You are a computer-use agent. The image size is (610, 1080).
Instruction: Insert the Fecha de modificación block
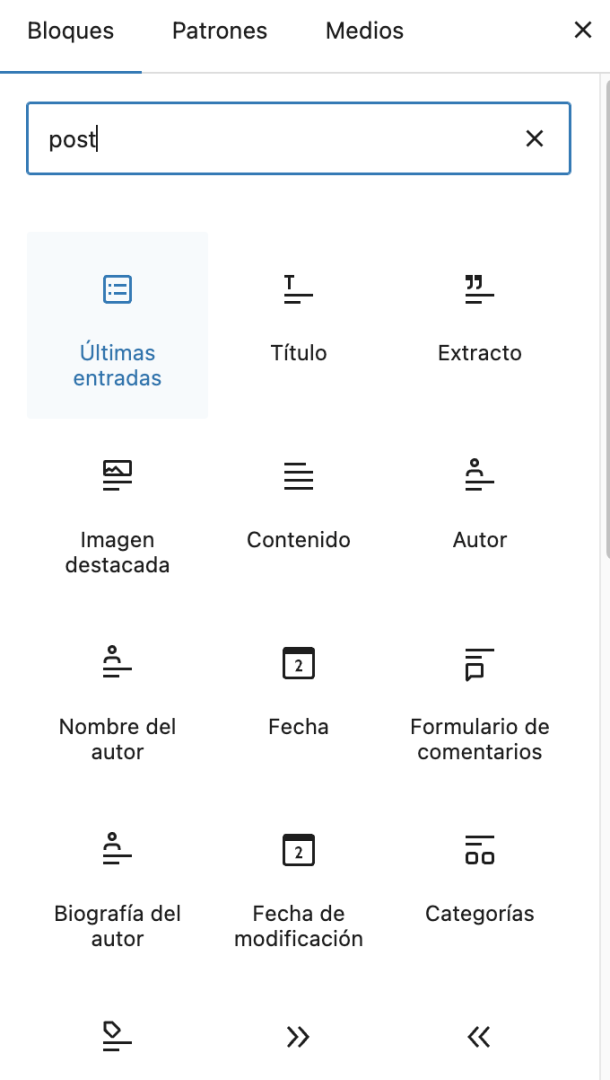pyautogui.click(x=298, y=886)
